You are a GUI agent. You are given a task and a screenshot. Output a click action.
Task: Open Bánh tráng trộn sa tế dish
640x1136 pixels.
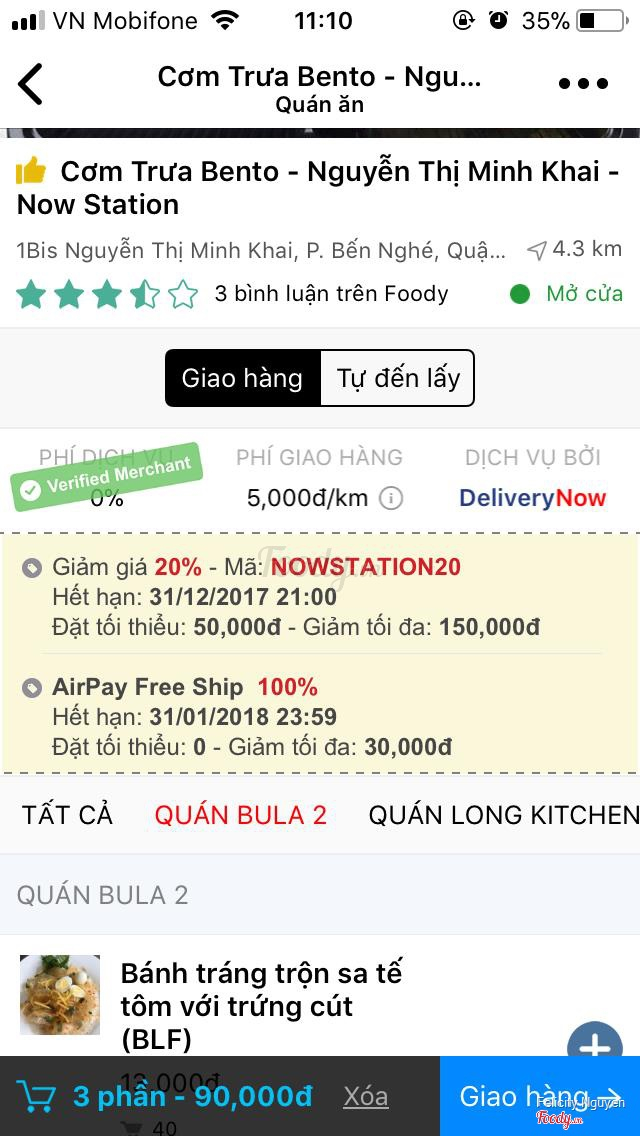[261, 1005]
